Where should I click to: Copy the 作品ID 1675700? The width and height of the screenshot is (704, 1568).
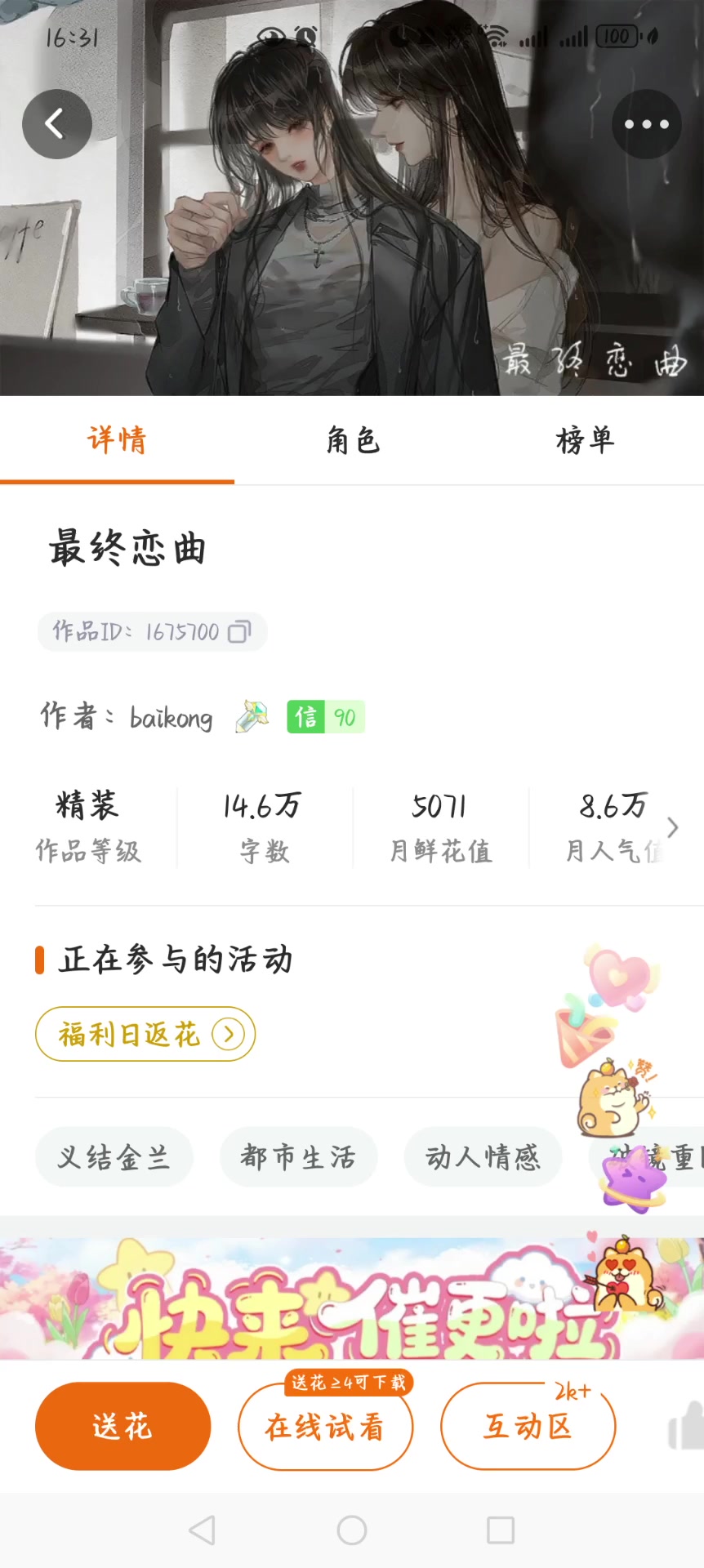238,632
